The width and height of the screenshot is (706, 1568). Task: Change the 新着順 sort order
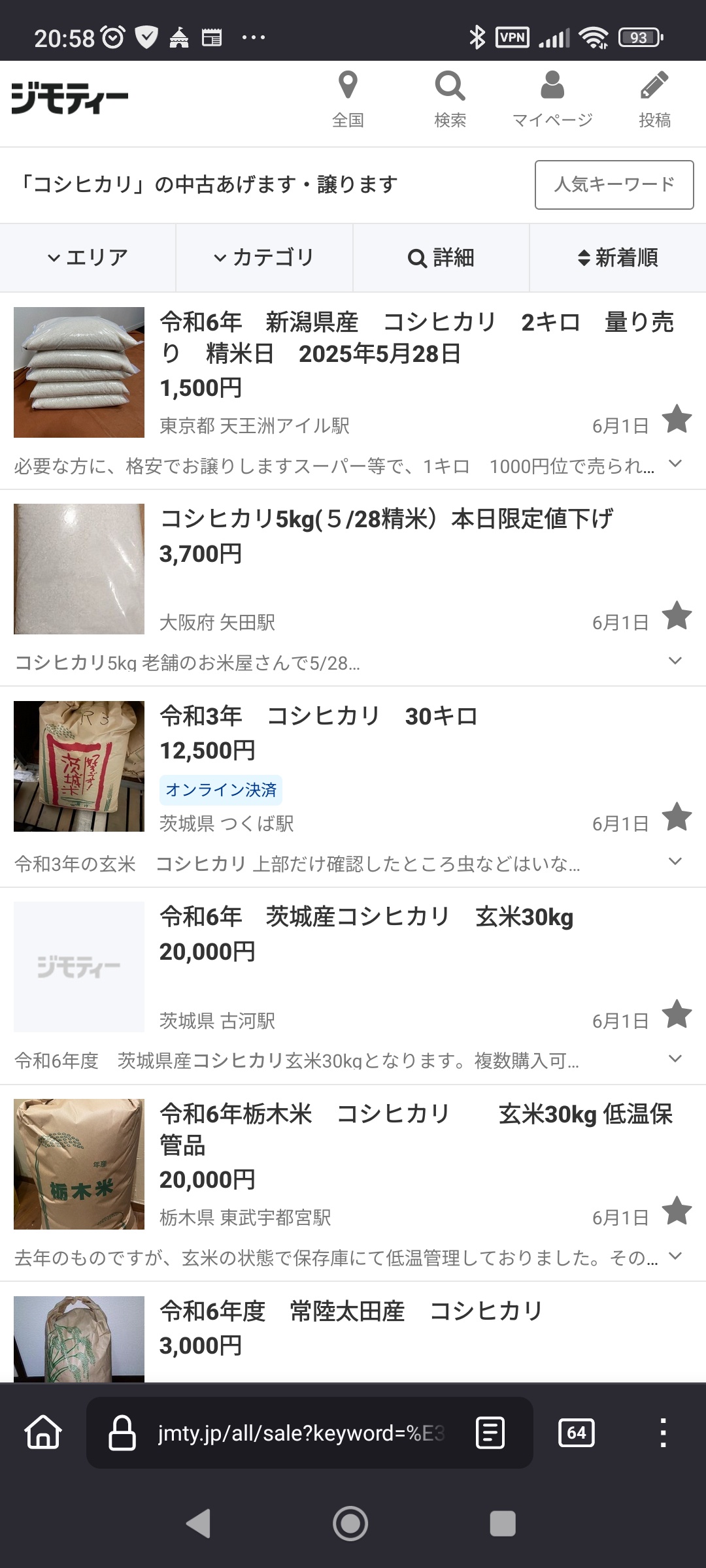click(618, 257)
